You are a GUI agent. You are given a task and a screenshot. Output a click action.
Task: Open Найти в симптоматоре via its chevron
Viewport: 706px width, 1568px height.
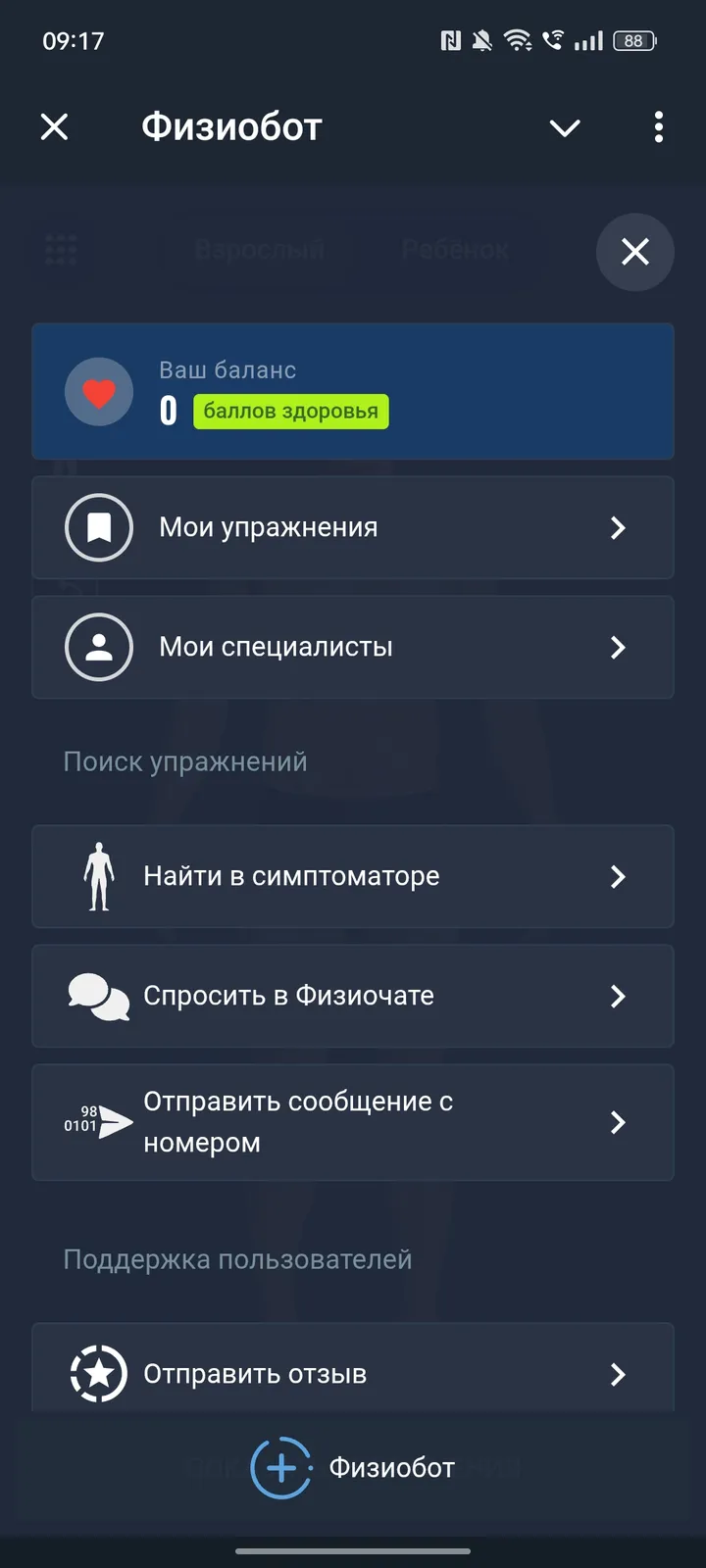point(618,876)
